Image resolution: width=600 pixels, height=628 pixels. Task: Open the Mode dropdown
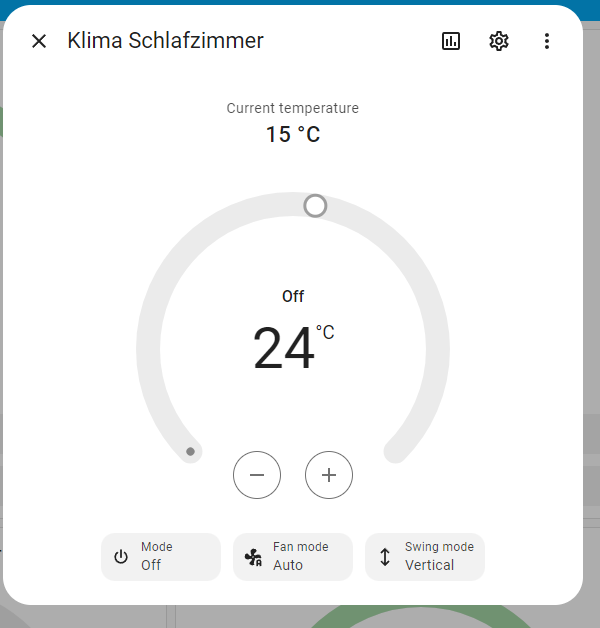161,556
